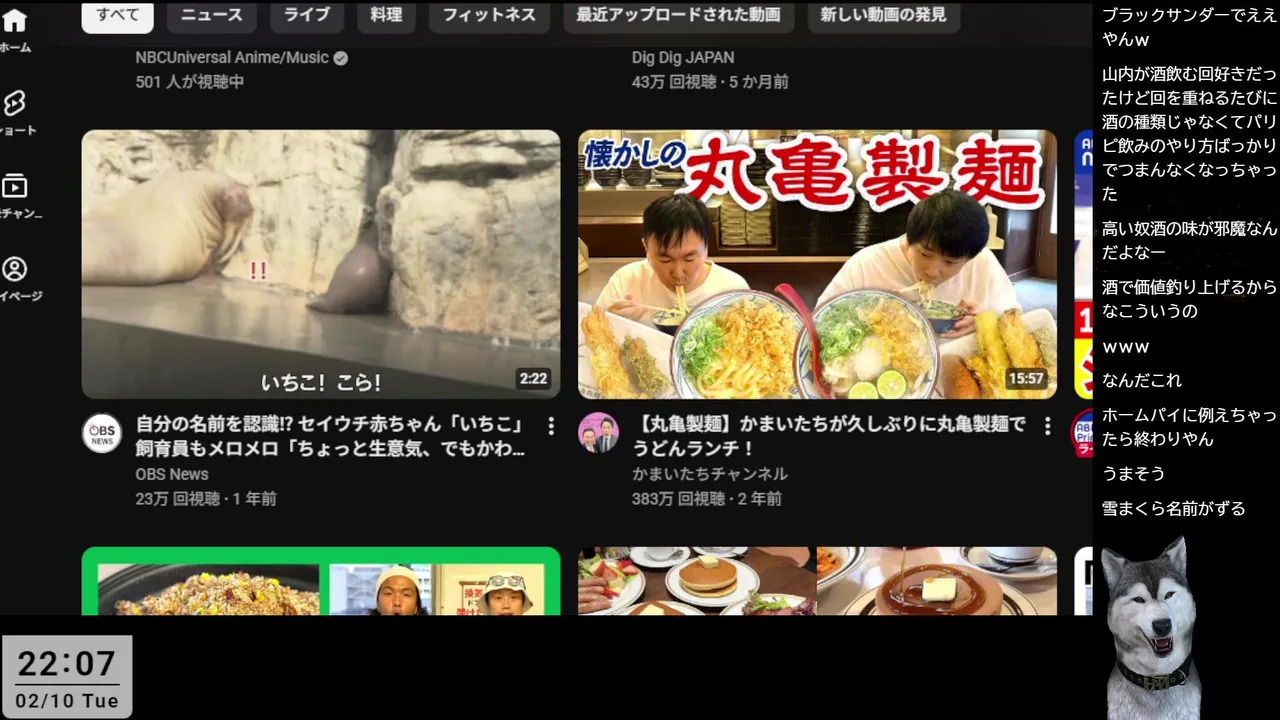This screenshot has width=1280, height=720.
Task: Open more options for the OBS News video
Action: click(x=550, y=427)
